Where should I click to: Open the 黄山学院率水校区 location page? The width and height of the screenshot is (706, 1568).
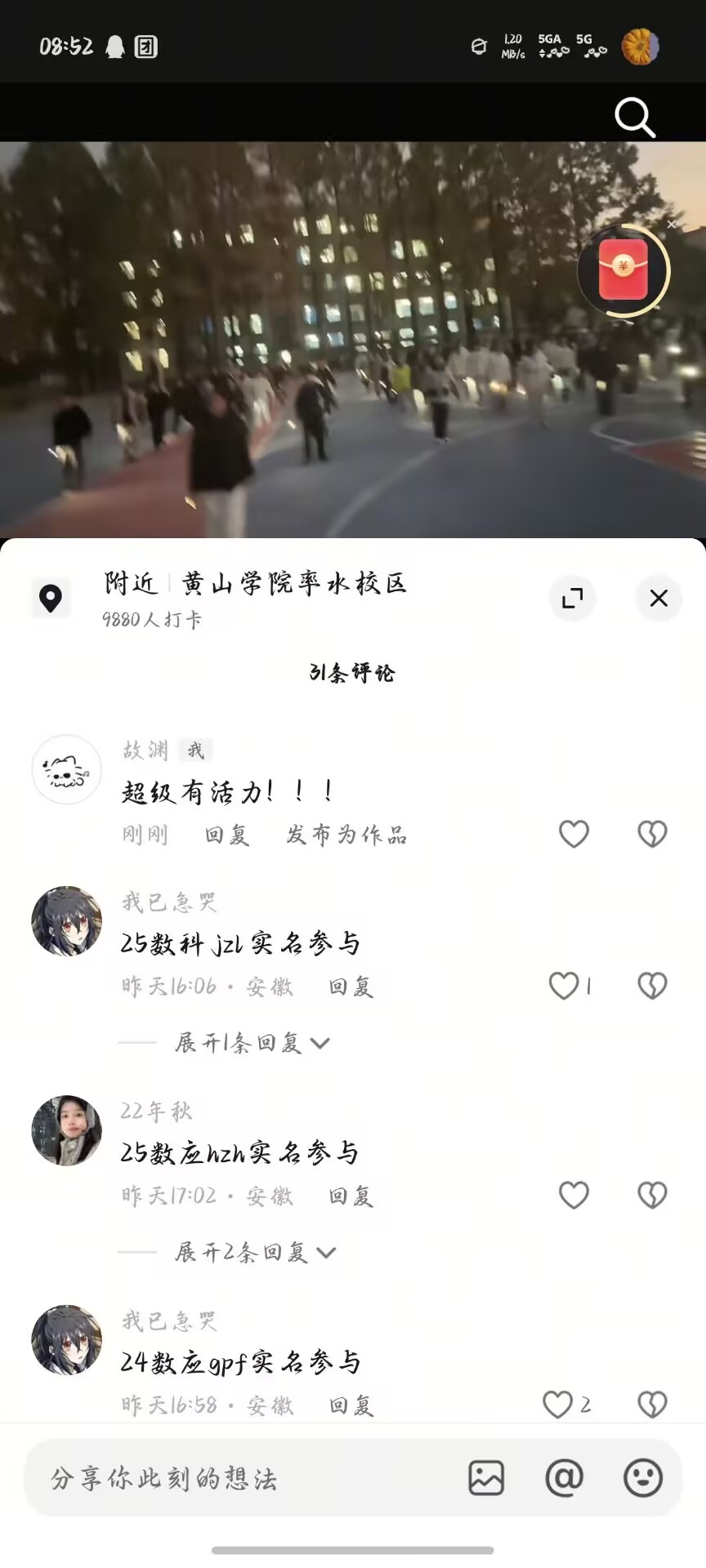click(293, 583)
